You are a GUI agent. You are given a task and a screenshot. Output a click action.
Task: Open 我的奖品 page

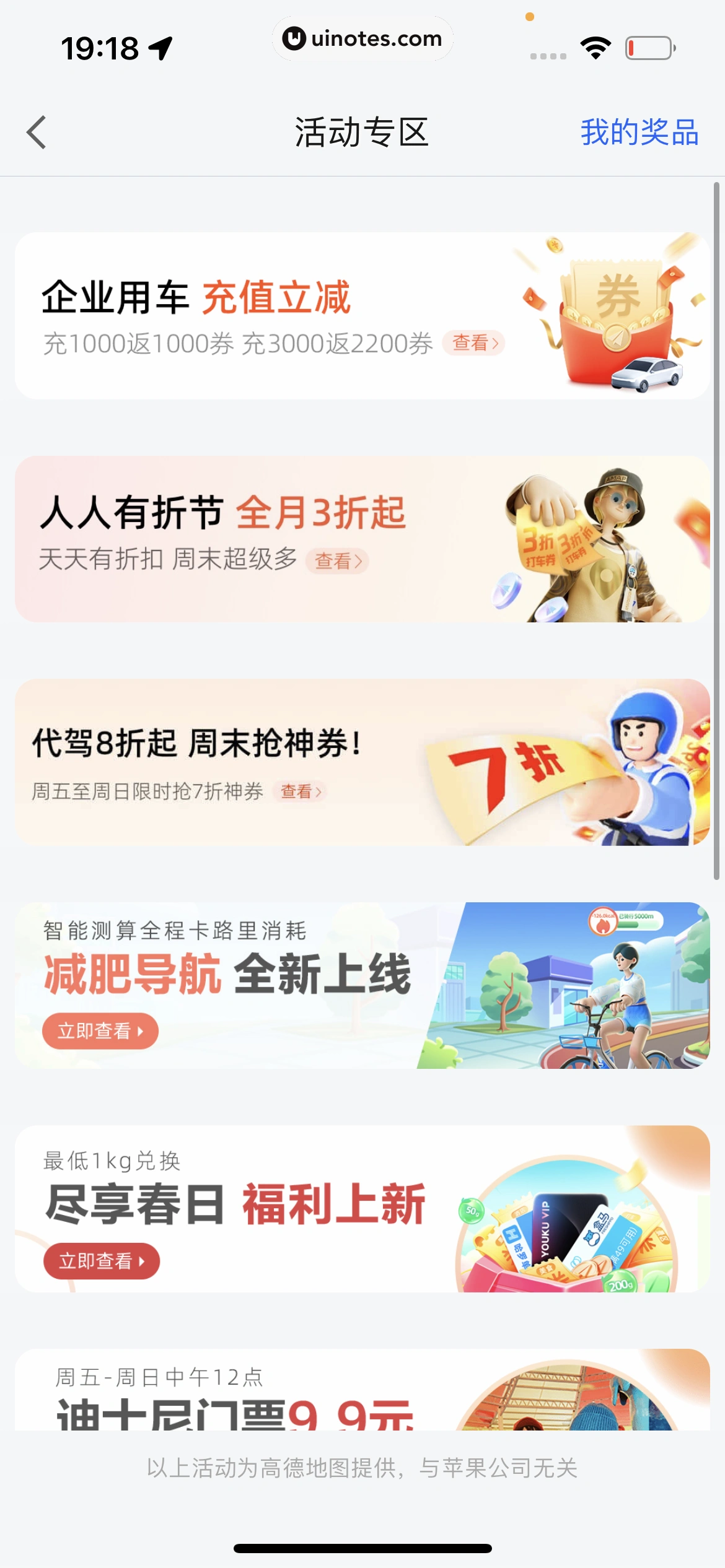[x=639, y=133]
